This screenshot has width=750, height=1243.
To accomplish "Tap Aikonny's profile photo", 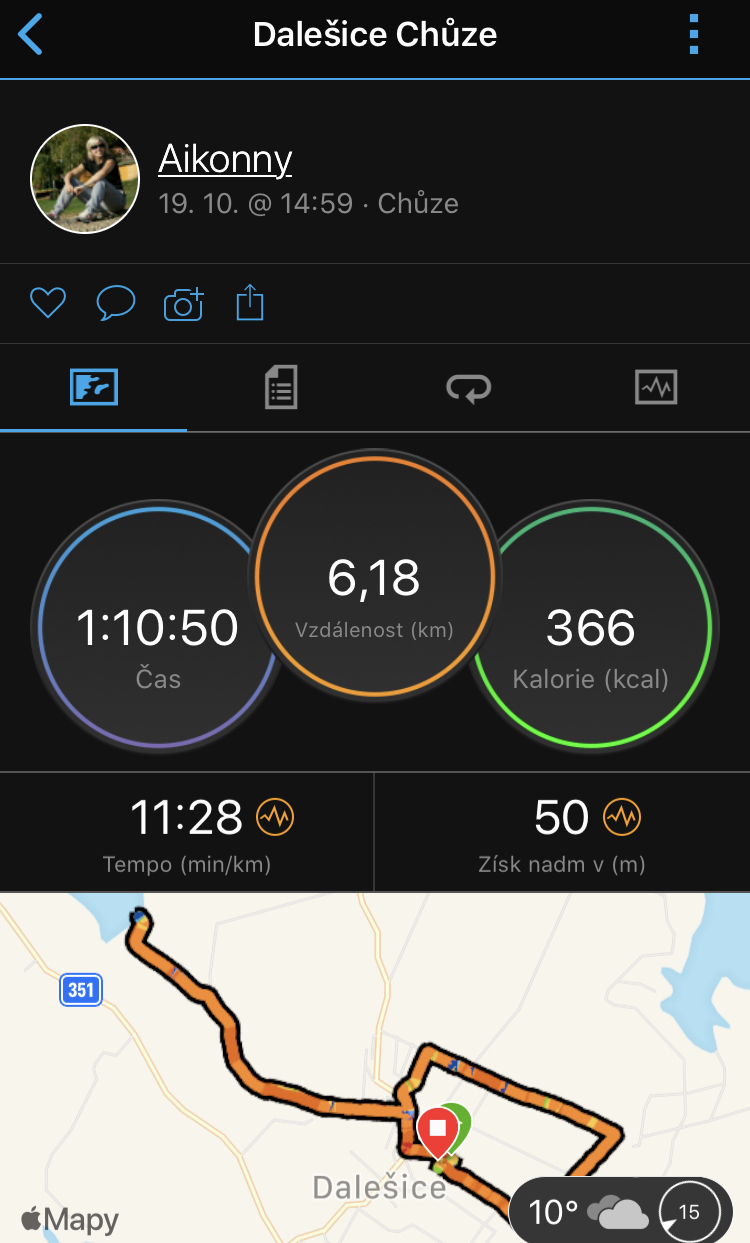I will 84,179.
